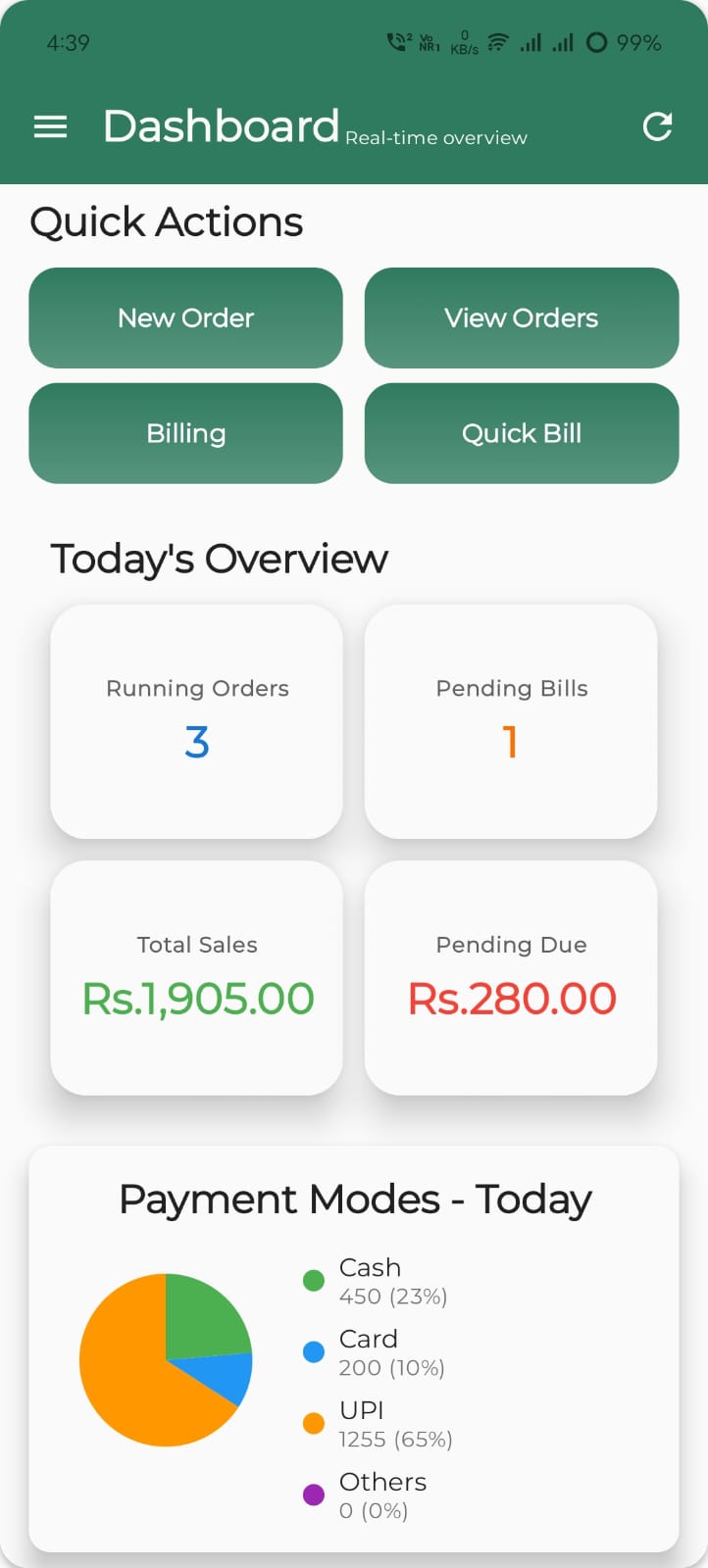
Task: Click the green Cash legend dot
Action: point(313,1280)
